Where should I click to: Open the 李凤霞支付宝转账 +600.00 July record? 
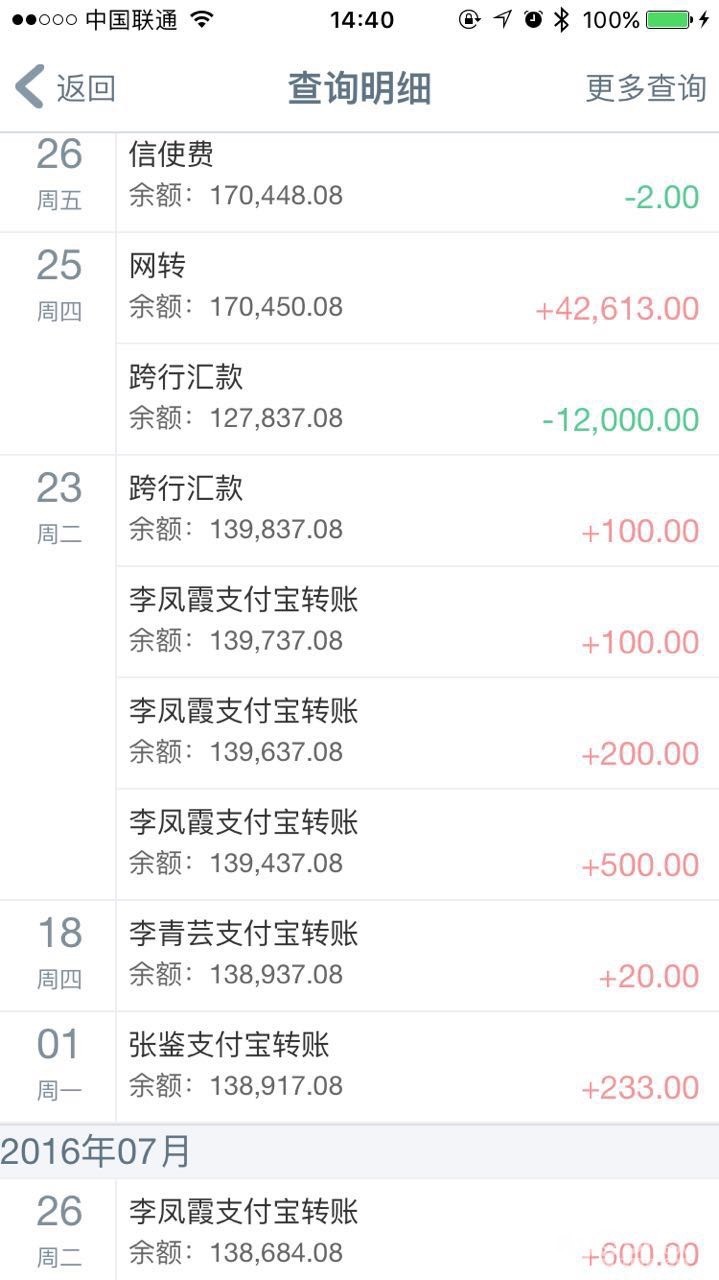[416, 1232]
